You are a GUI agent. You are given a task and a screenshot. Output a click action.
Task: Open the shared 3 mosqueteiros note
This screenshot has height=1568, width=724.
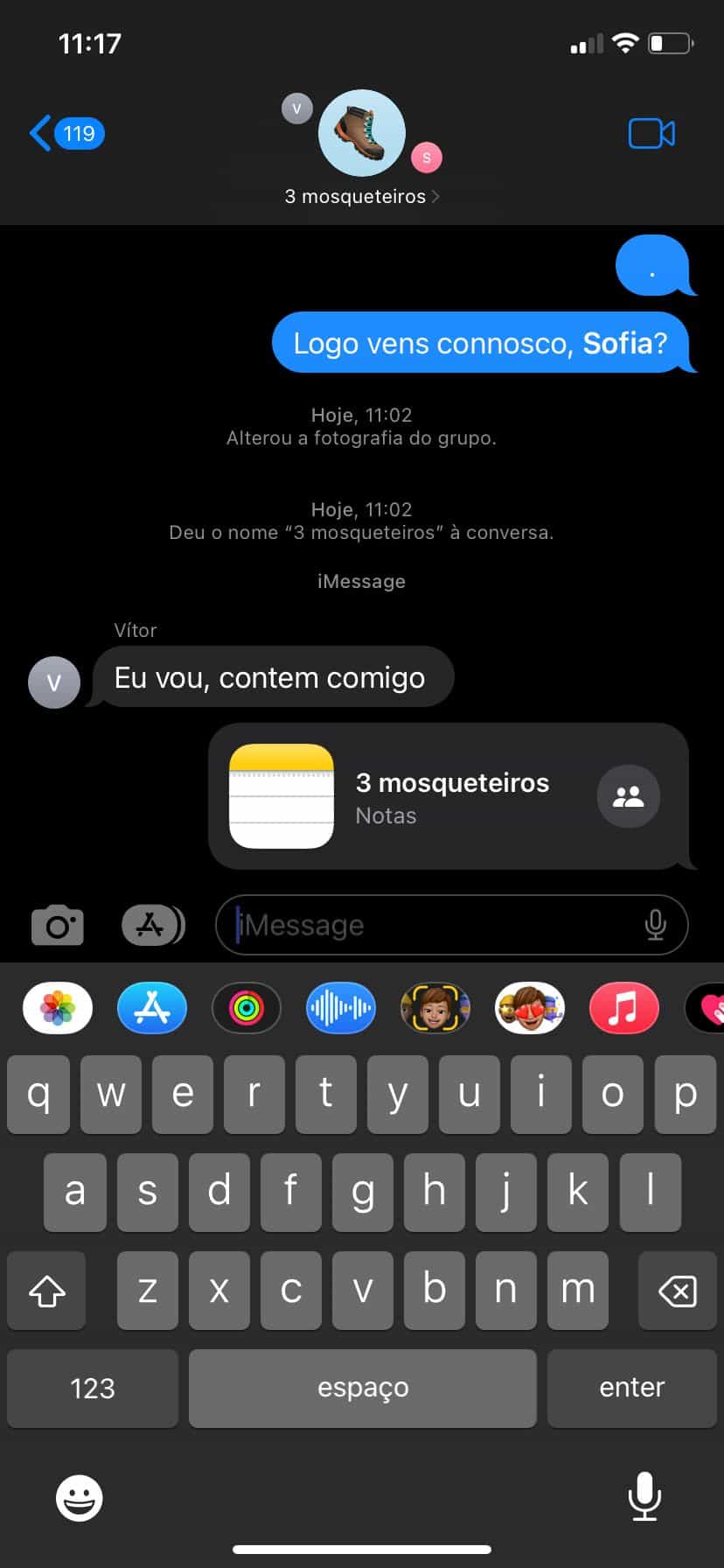[449, 796]
